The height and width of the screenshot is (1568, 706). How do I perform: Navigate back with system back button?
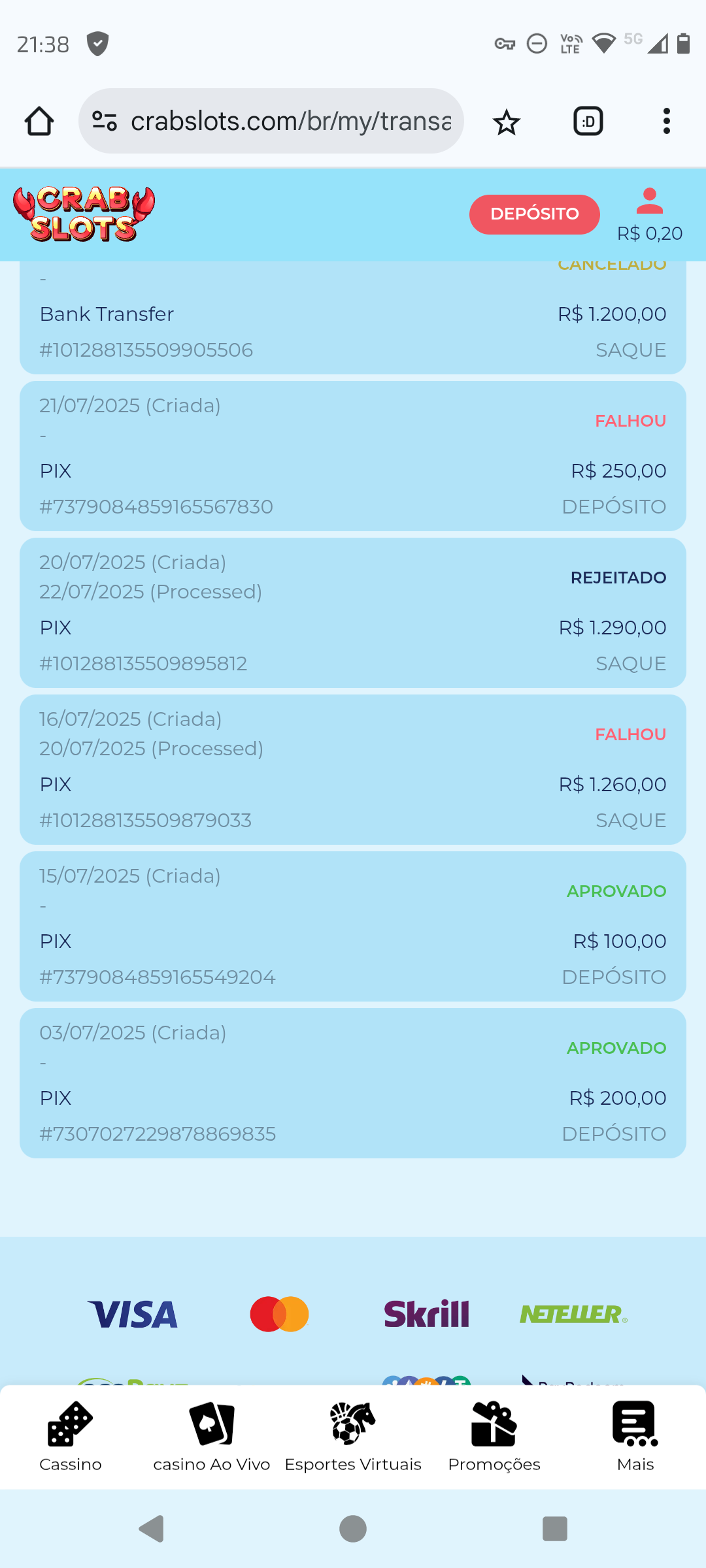coord(152,1529)
